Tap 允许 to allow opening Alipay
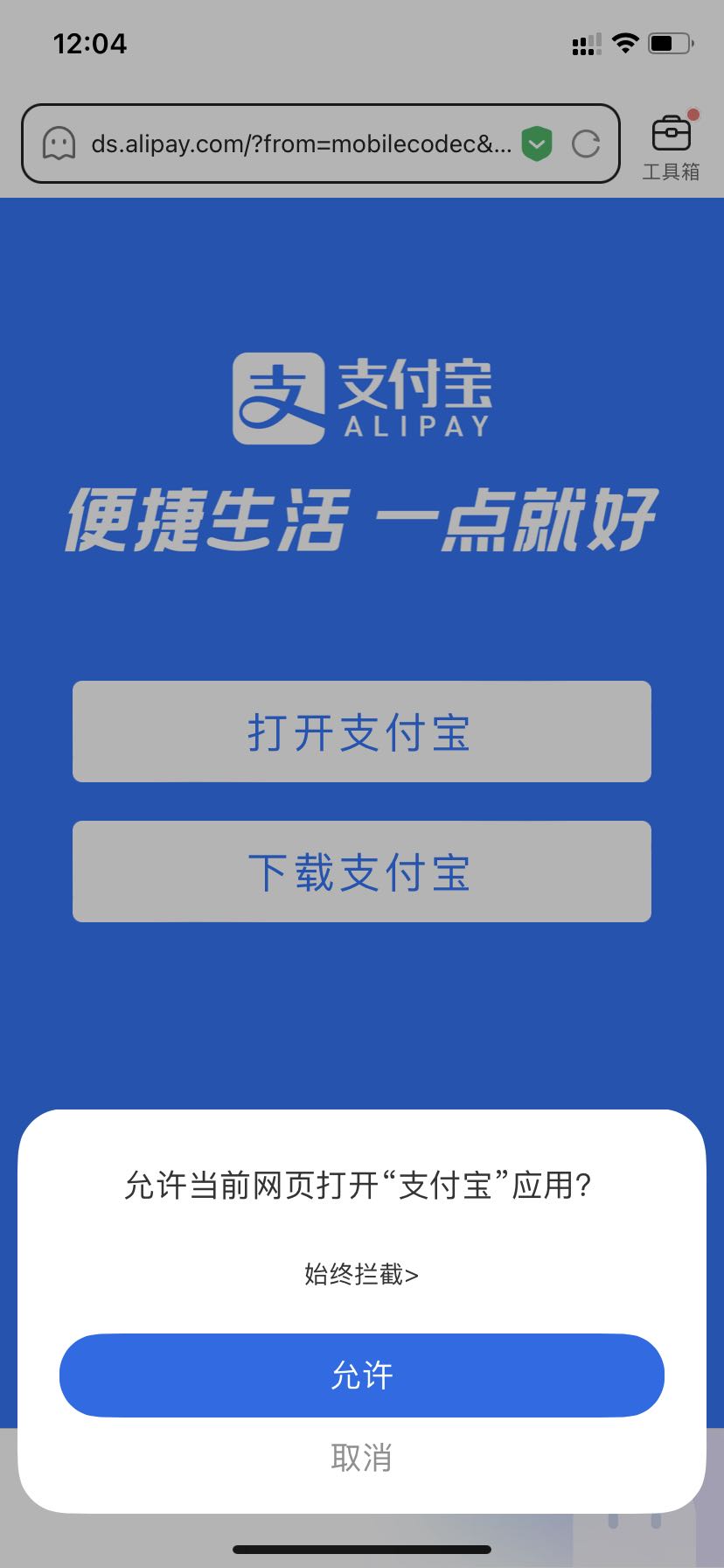 point(362,1375)
